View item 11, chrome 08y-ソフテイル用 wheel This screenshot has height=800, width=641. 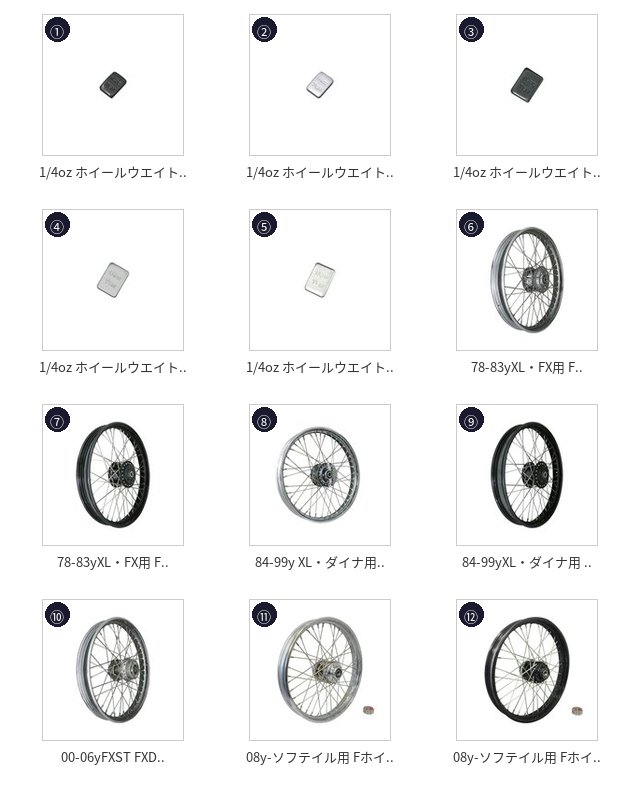point(320,670)
